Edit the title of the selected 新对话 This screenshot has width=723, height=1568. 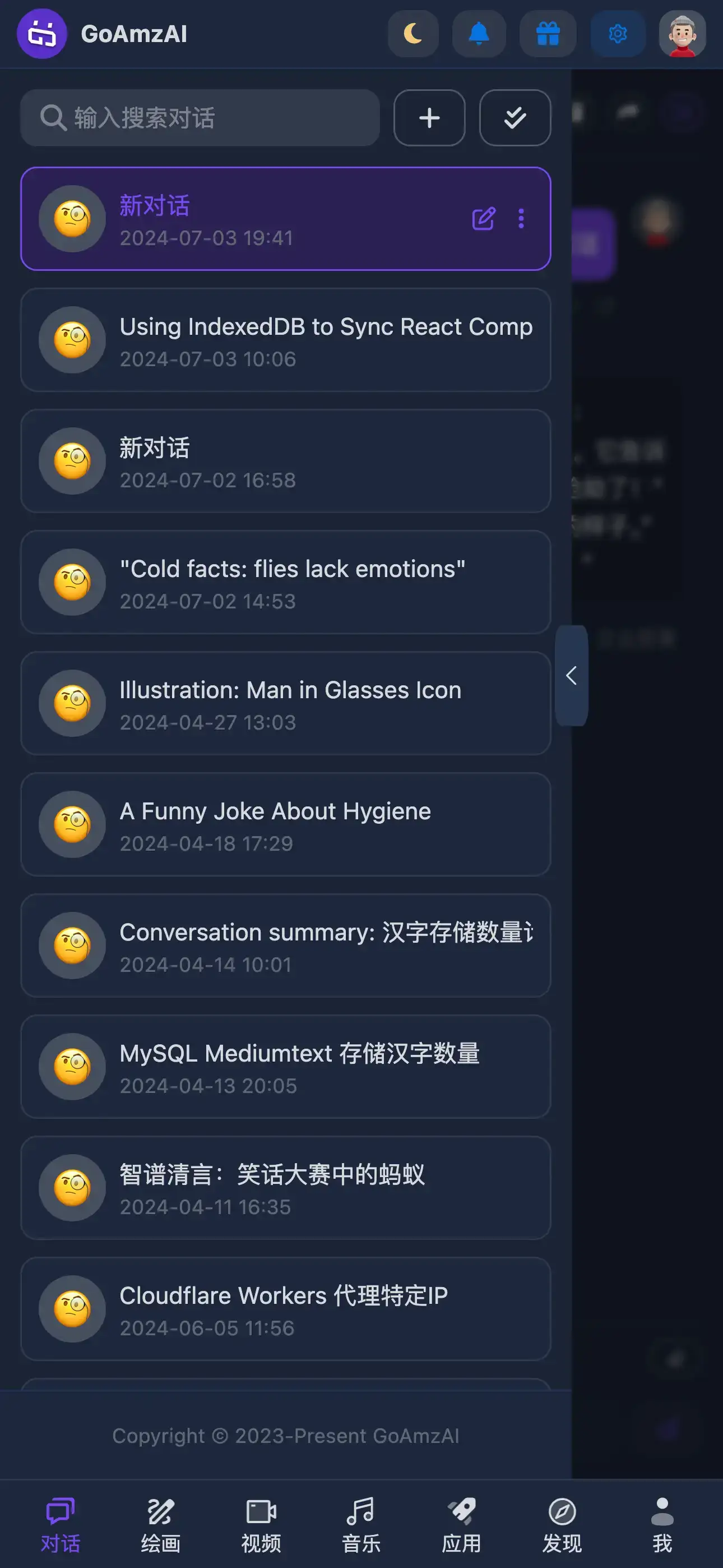pos(484,219)
